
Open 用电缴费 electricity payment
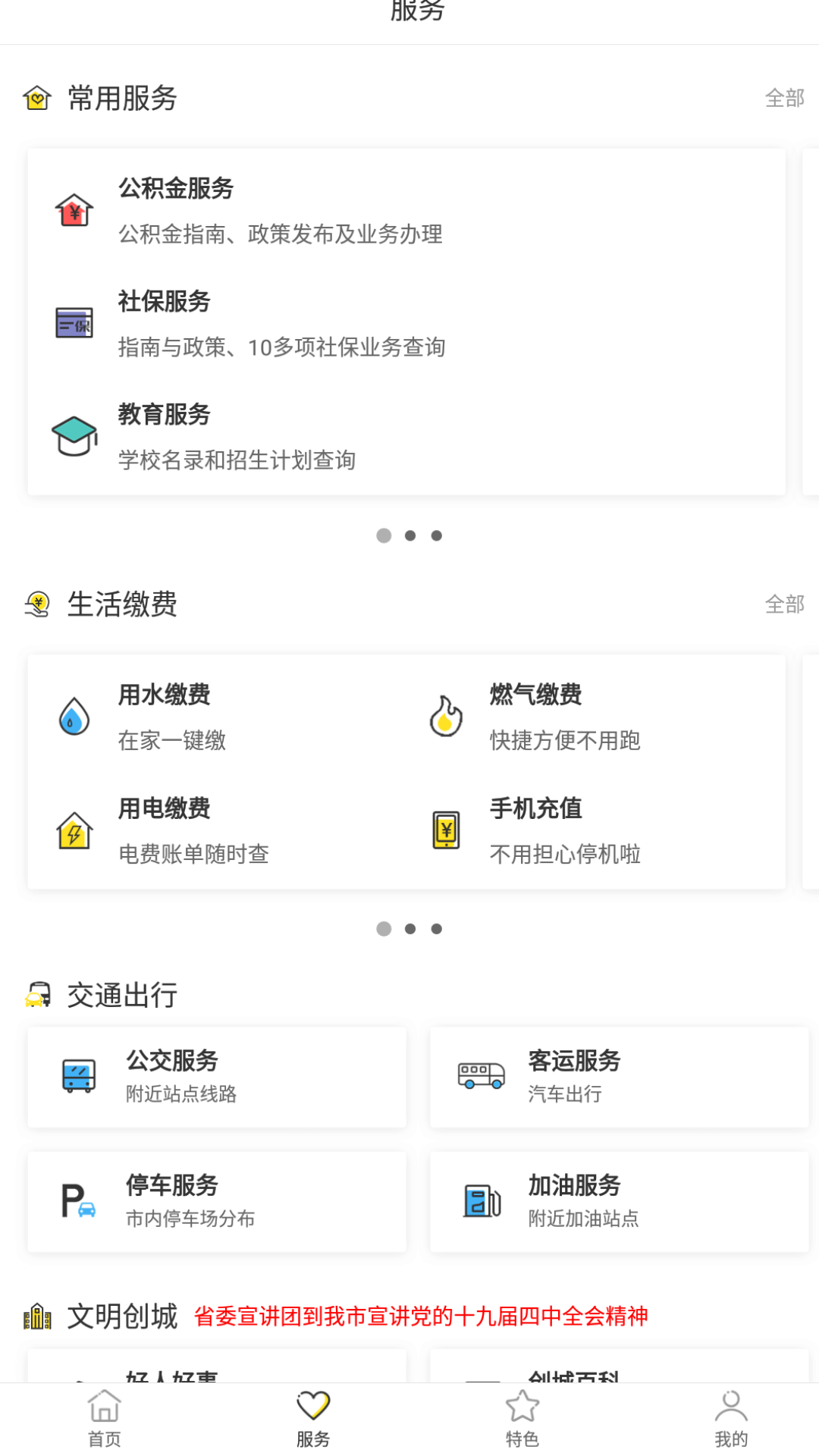pos(193,830)
